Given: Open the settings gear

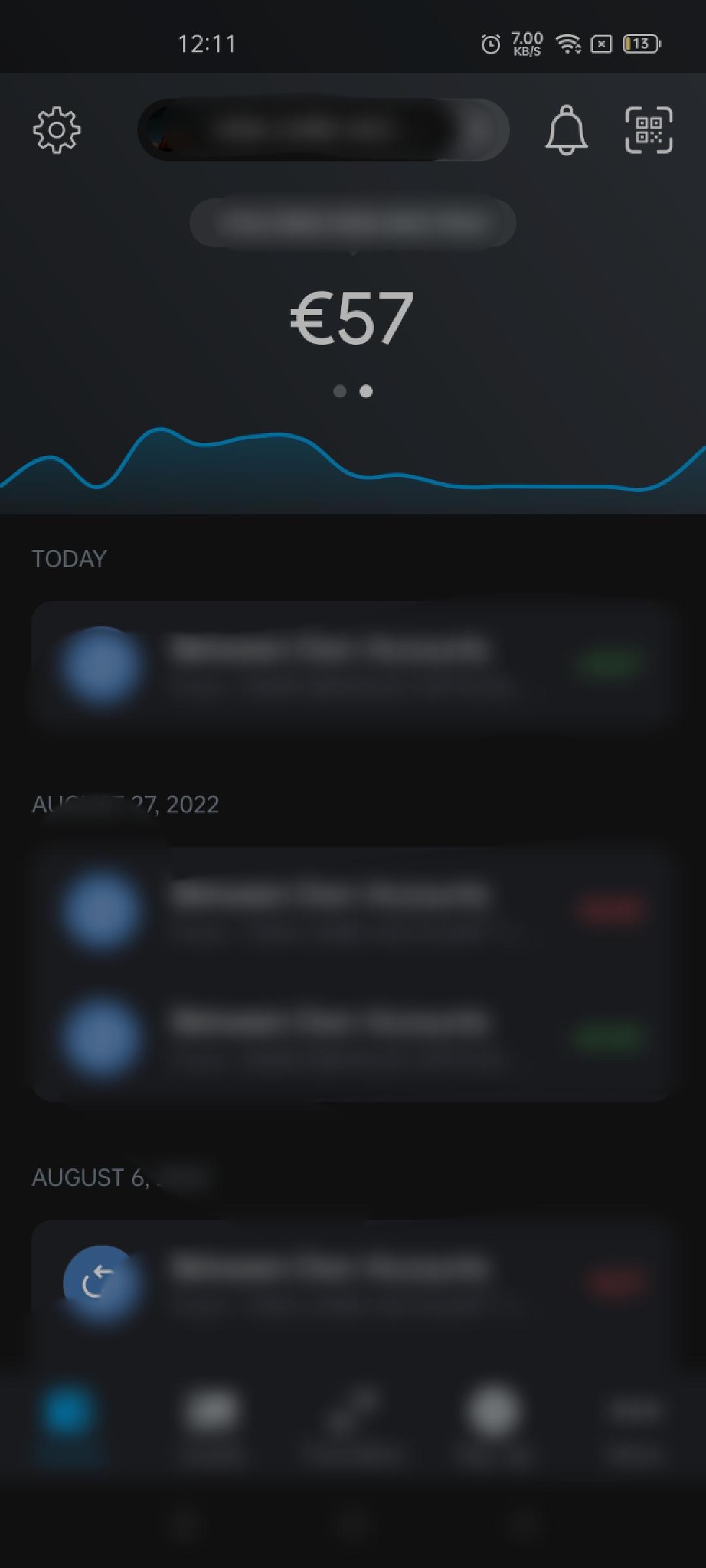Looking at the screenshot, I should [x=57, y=130].
